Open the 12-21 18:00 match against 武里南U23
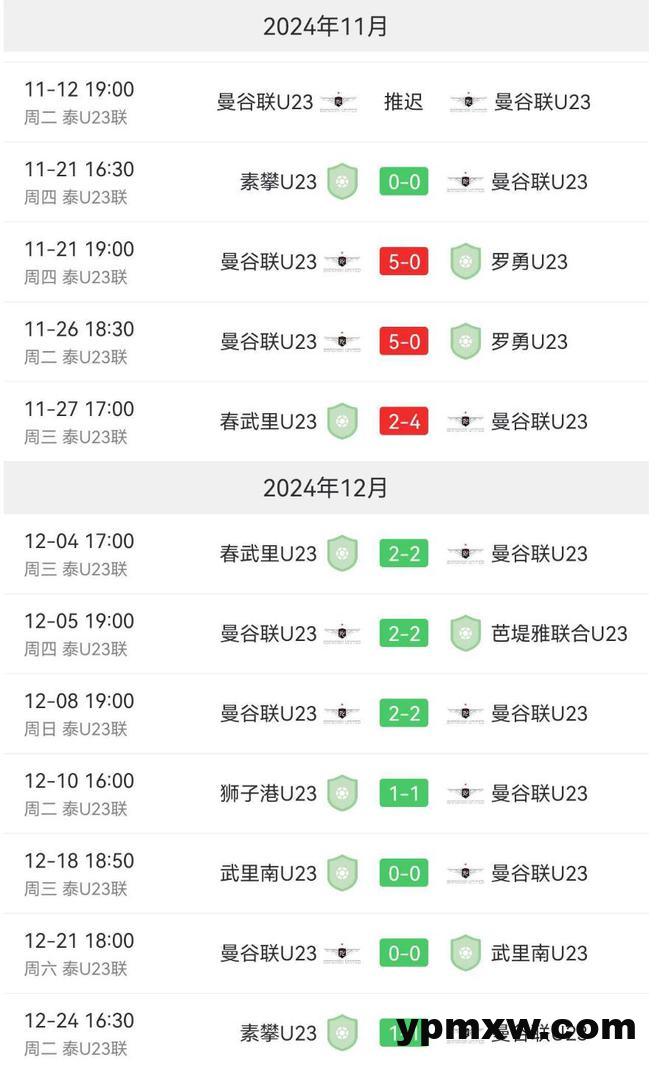This screenshot has height=1071, width=660. tap(326, 954)
